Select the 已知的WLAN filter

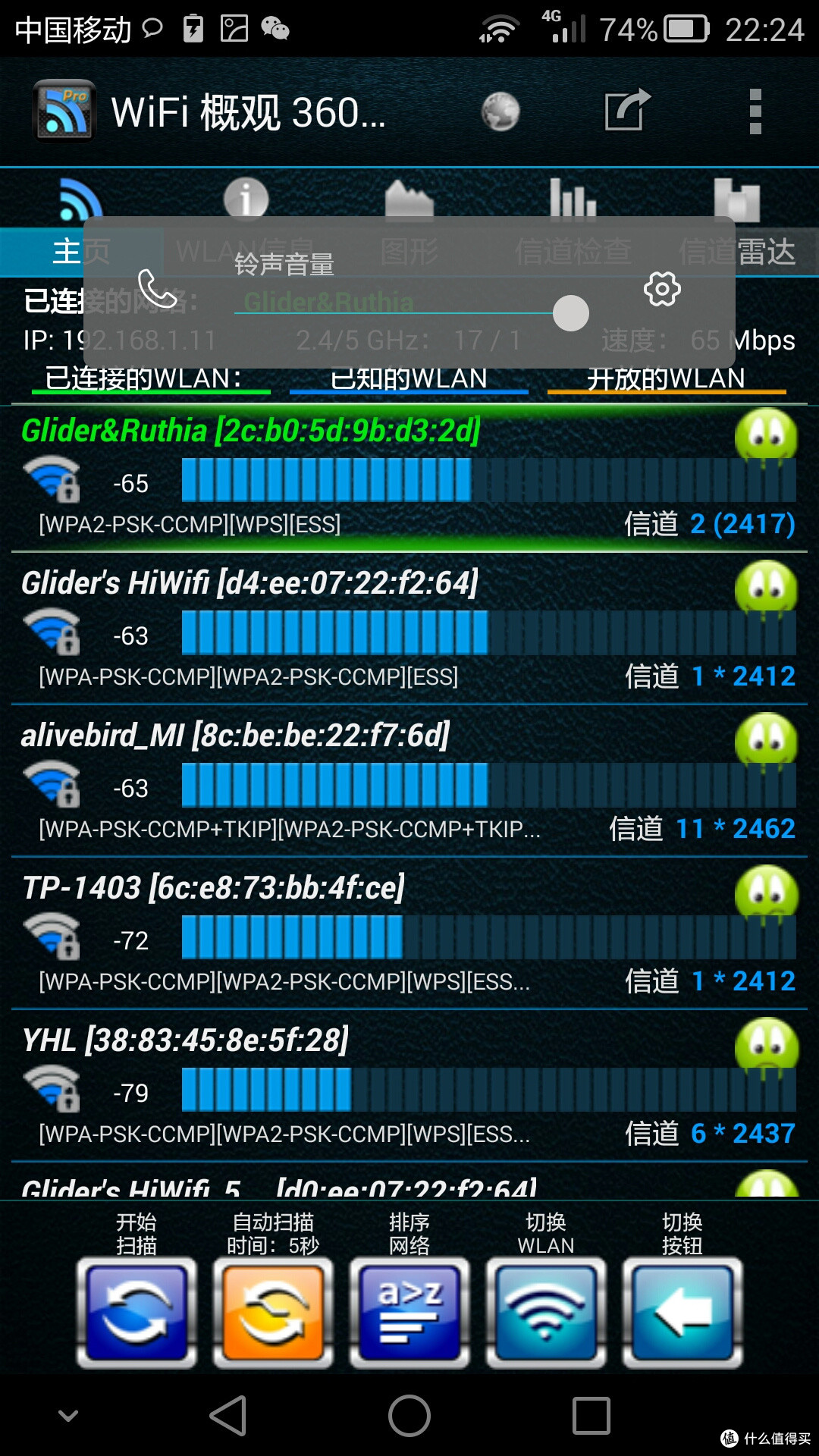(x=409, y=378)
